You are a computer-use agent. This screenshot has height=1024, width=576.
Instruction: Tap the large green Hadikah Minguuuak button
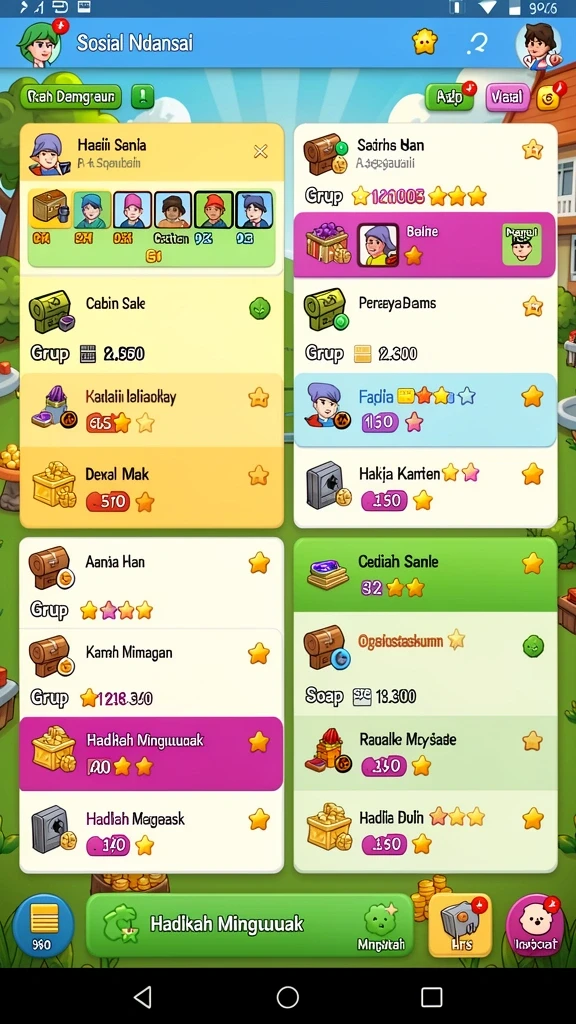[249, 925]
